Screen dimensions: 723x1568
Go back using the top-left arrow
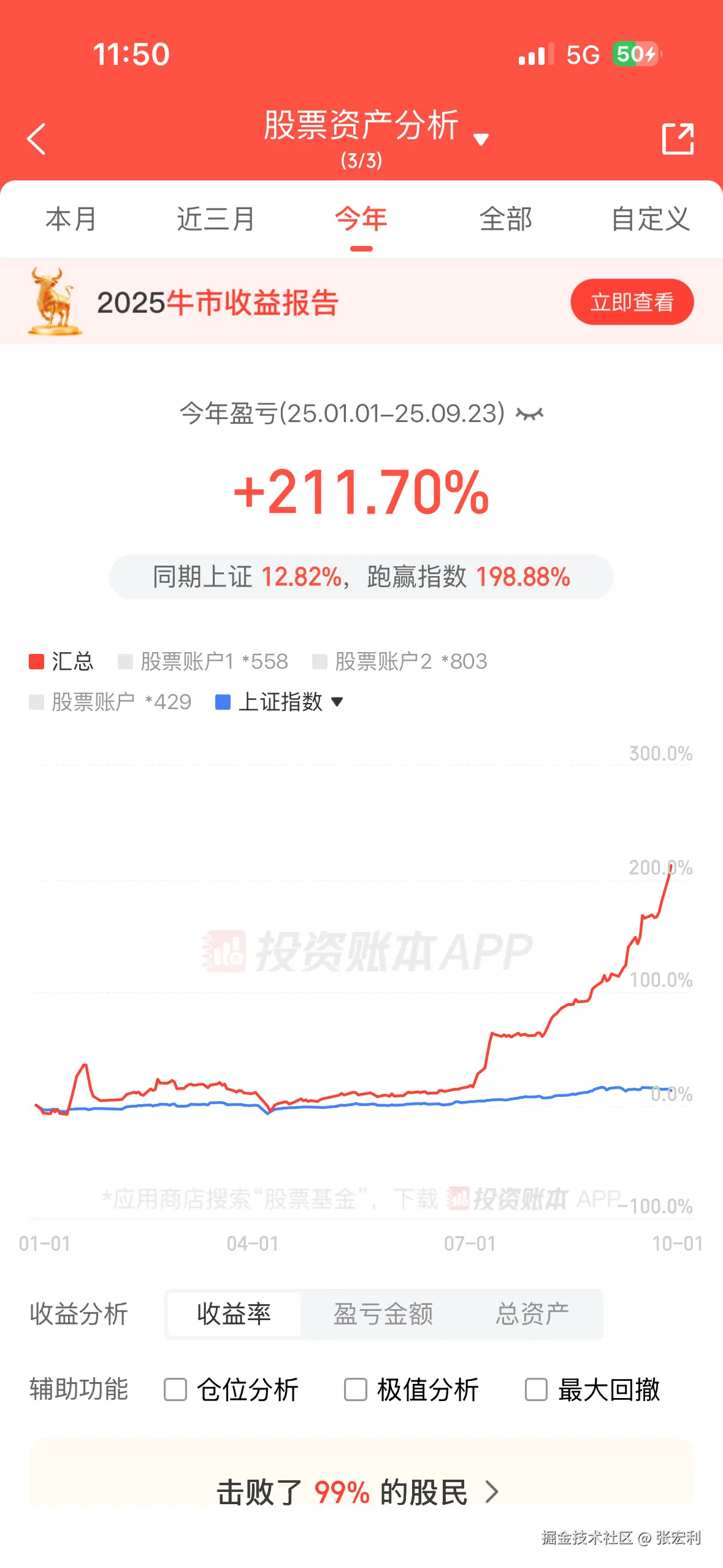point(37,139)
